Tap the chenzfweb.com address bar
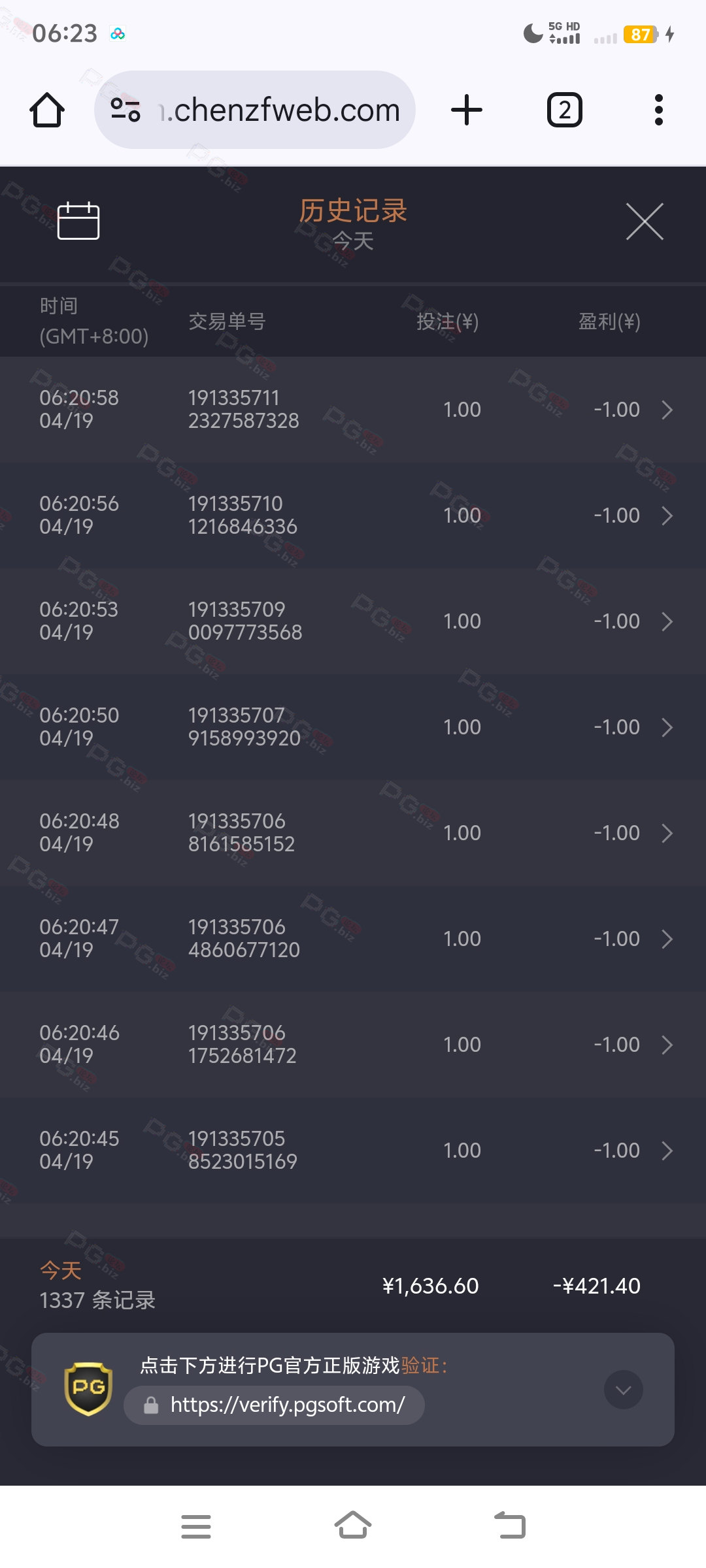The image size is (706, 1568). coord(255,110)
